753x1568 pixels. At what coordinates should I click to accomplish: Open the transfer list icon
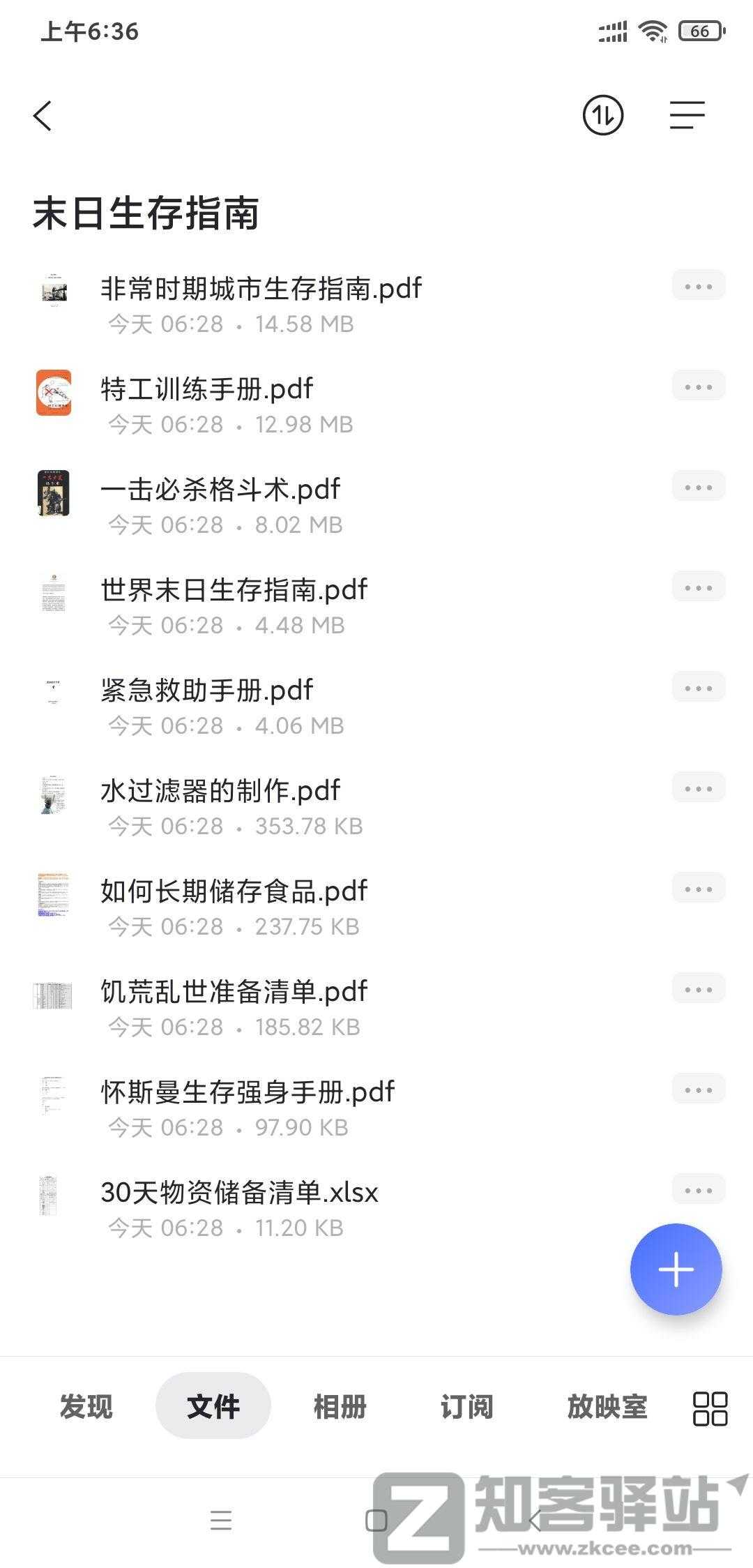coord(602,116)
